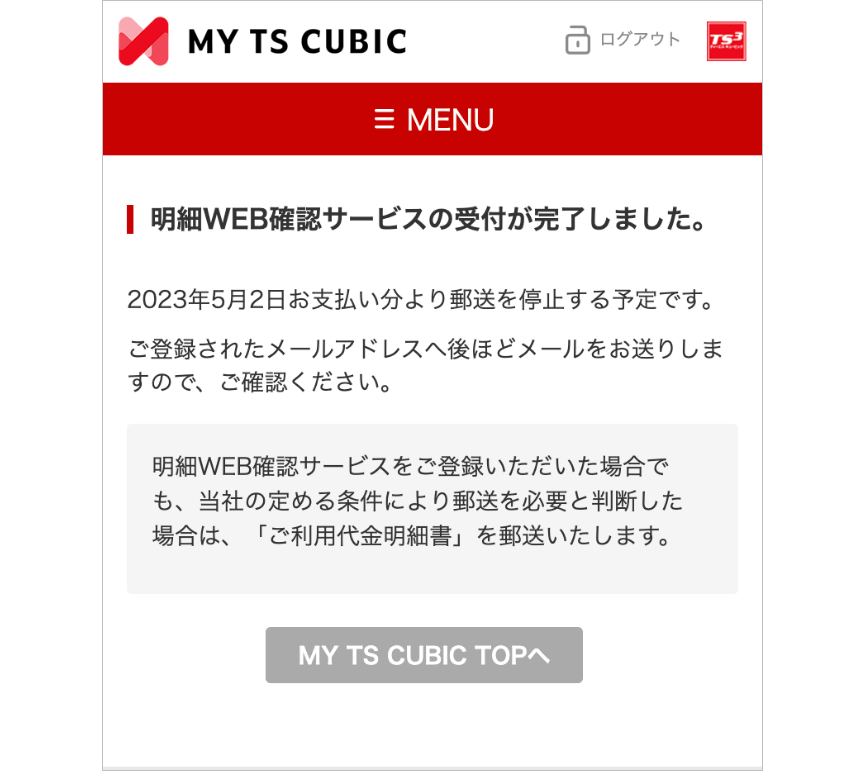The image size is (864, 771).
Task: Tap the MY TS CUBIC header logo
Action: pyautogui.click(x=263, y=41)
